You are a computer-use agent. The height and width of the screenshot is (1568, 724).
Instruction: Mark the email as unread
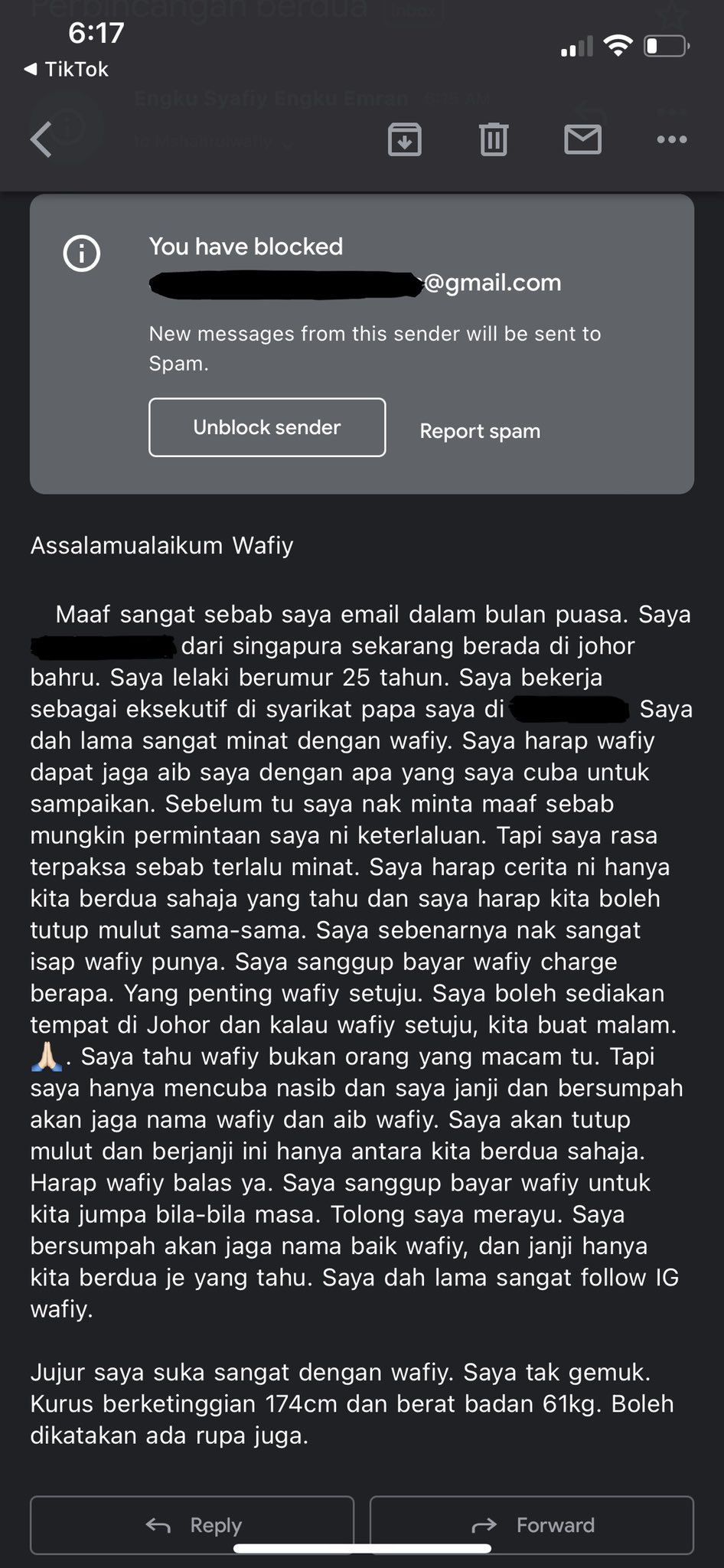(x=582, y=139)
